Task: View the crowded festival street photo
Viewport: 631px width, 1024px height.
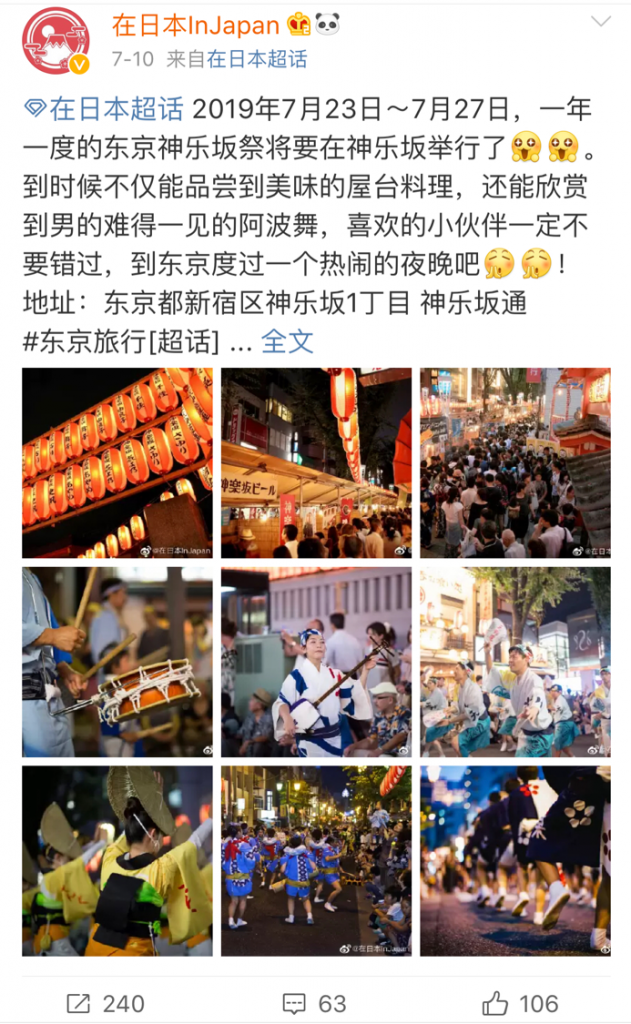Action: [515, 462]
